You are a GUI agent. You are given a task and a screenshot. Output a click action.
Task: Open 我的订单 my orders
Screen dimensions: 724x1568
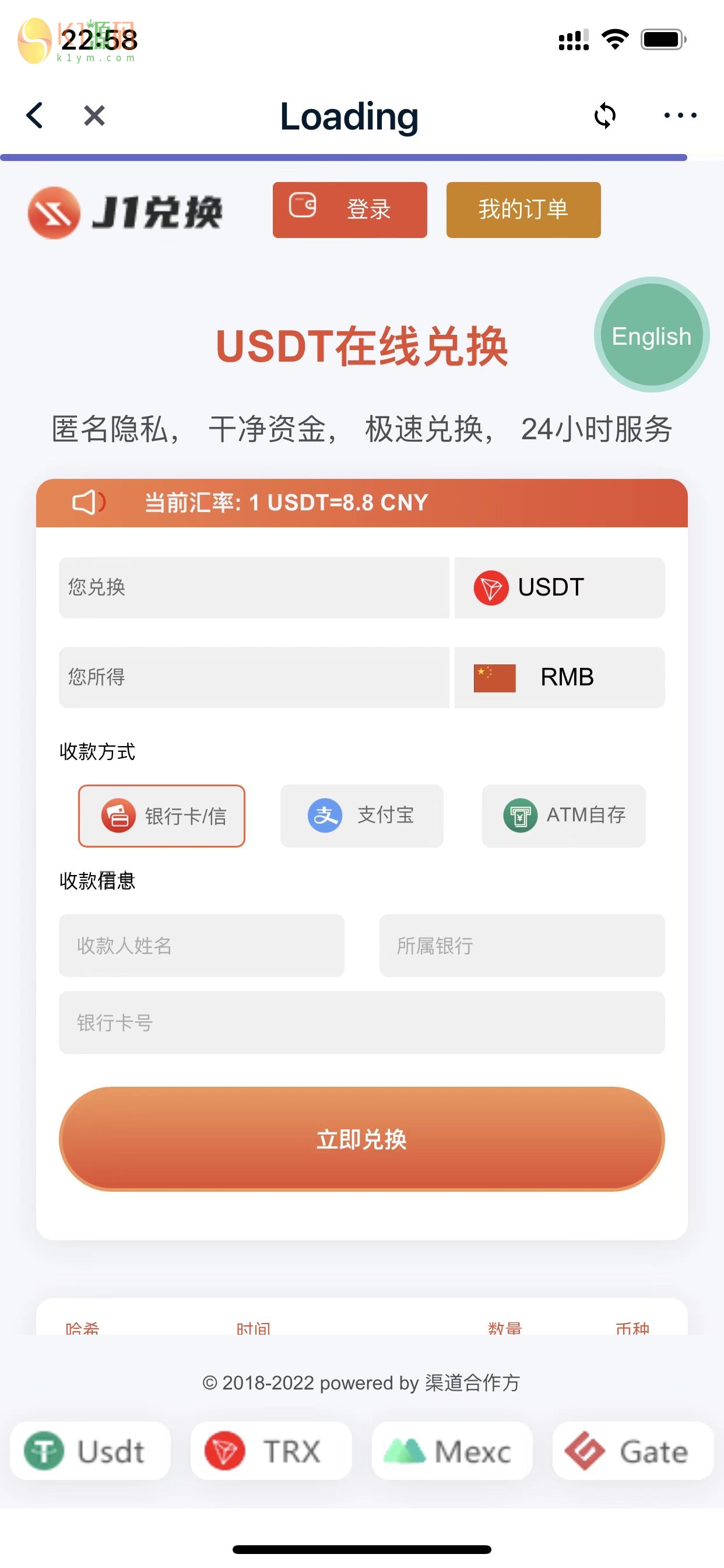(523, 209)
